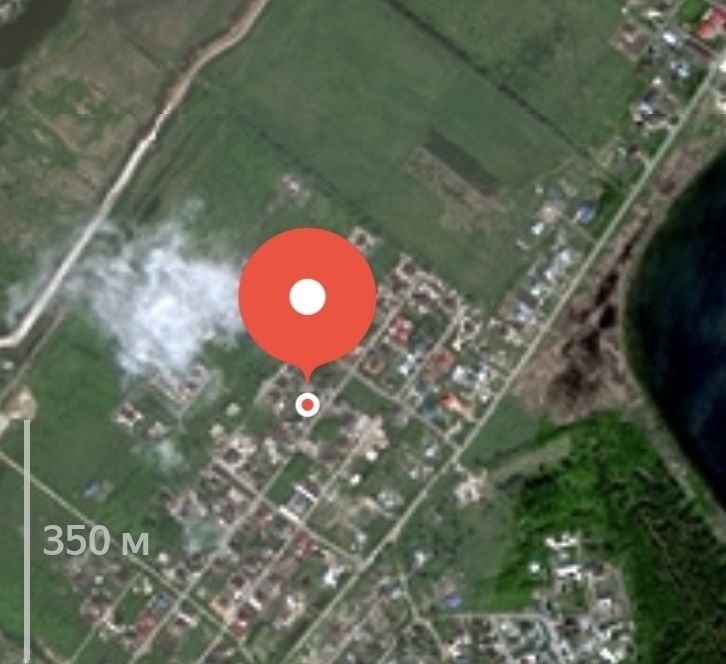
Task: Tap the red location pin on the map
Action: [307, 298]
